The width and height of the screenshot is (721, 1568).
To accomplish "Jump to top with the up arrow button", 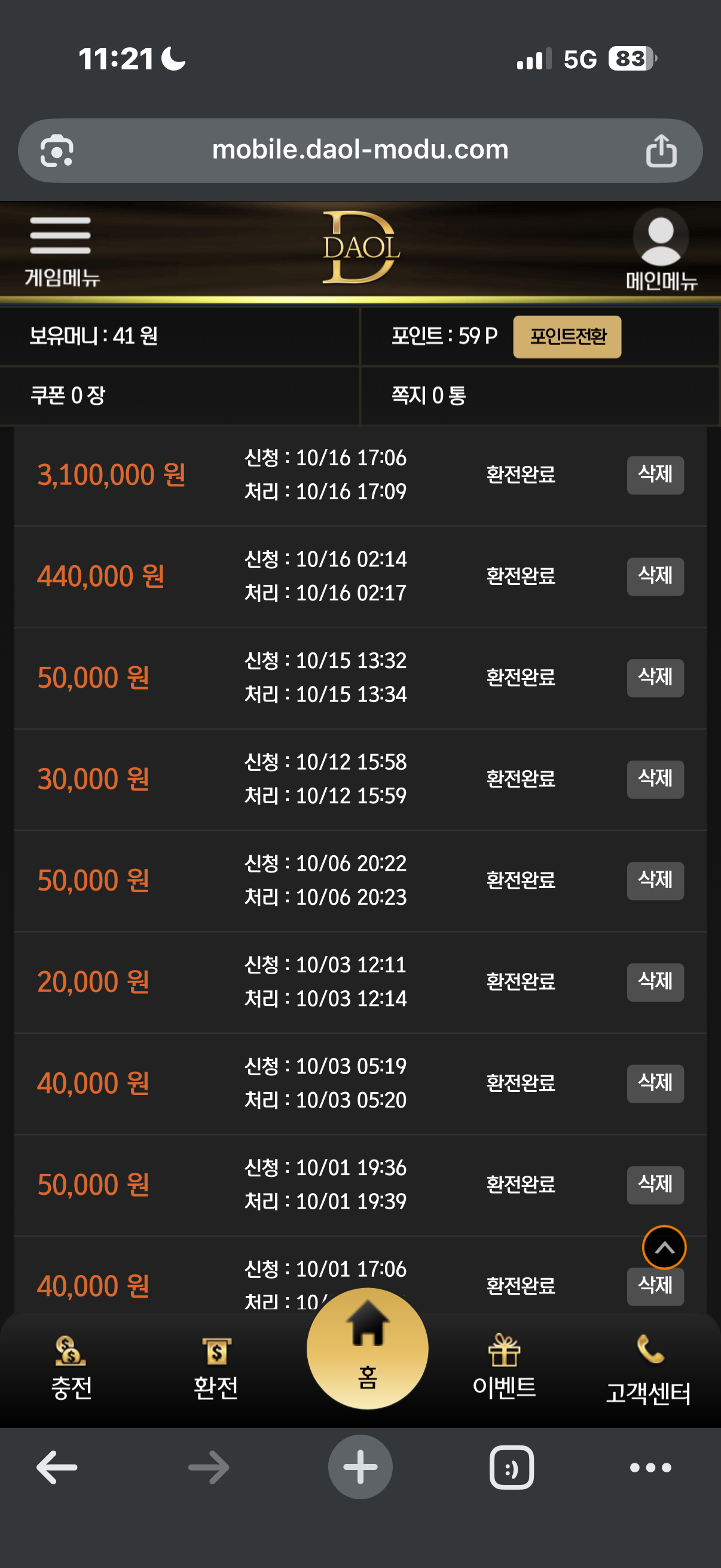I will click(664, 1247).
